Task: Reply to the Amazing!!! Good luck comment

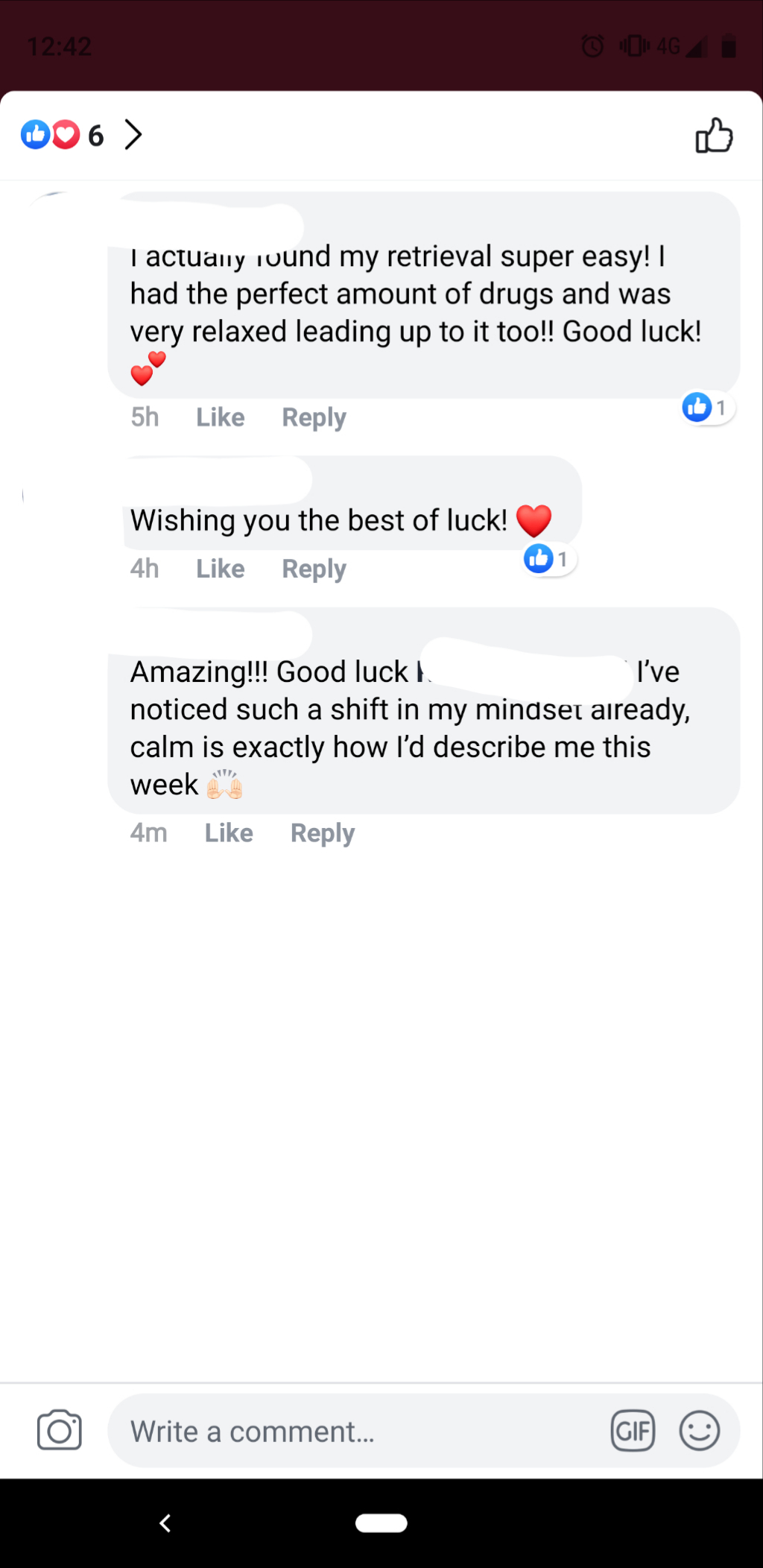Action: click(x=322, y=832)
